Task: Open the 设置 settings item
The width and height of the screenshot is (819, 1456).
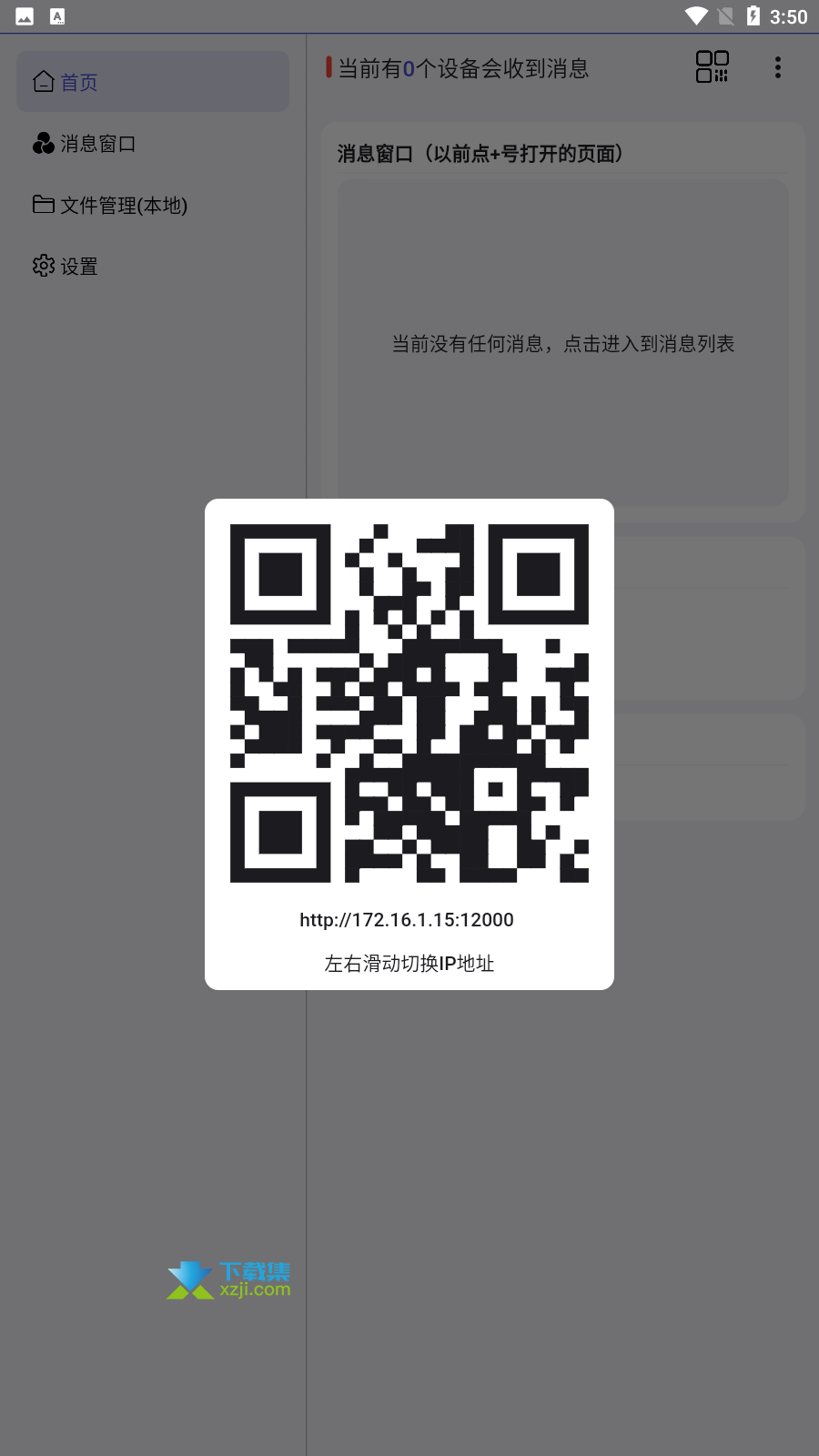Action: (153, 266)
